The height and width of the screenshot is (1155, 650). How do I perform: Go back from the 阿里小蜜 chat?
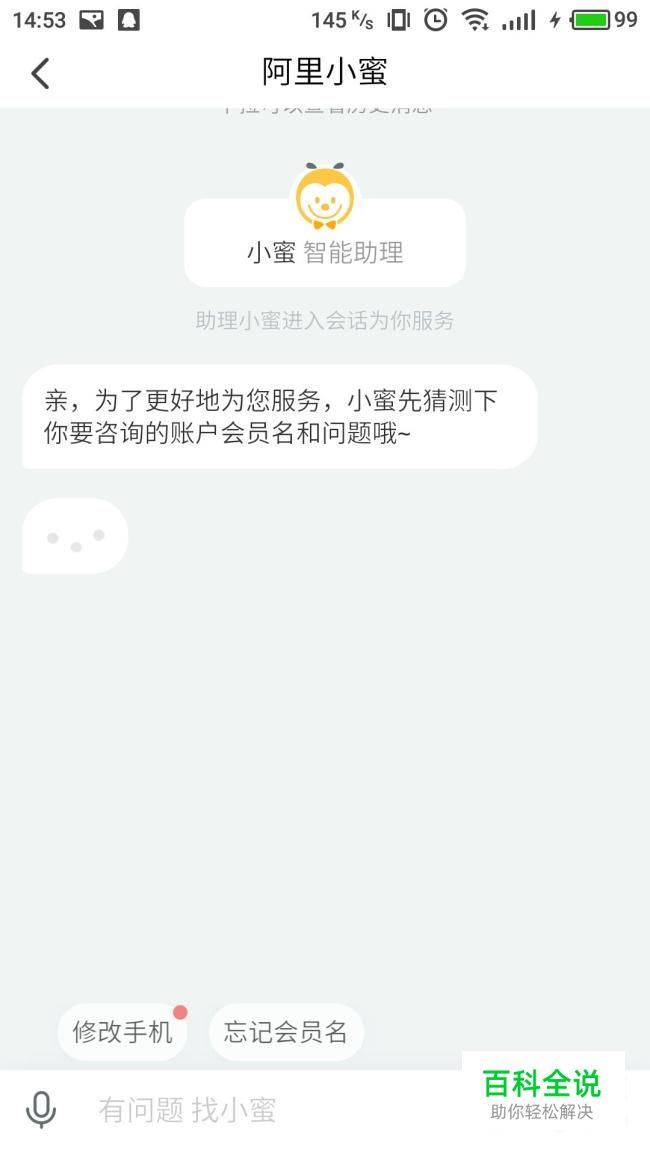[x=40, y=73]
